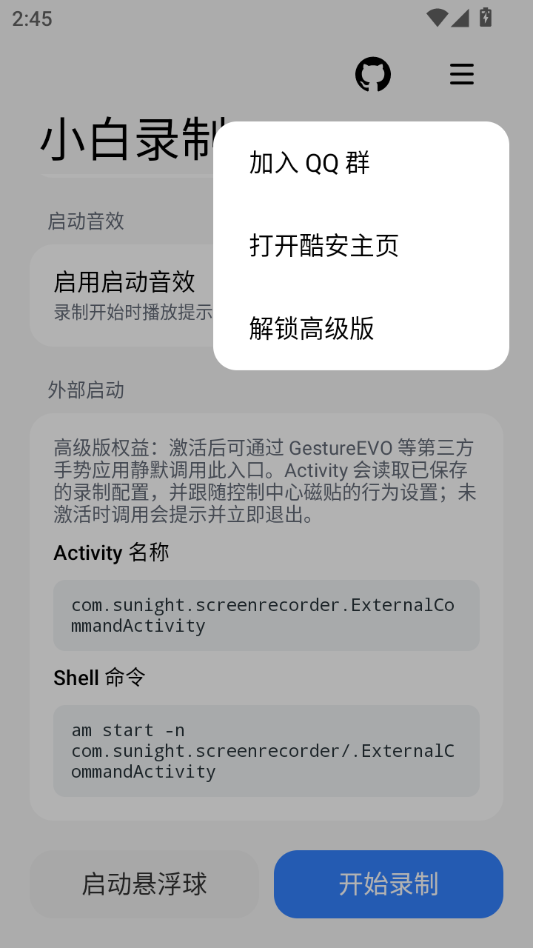This screenshot has height=948, width=533.
Task: Tap the hamburger menu icon
Action: (462, 75)
